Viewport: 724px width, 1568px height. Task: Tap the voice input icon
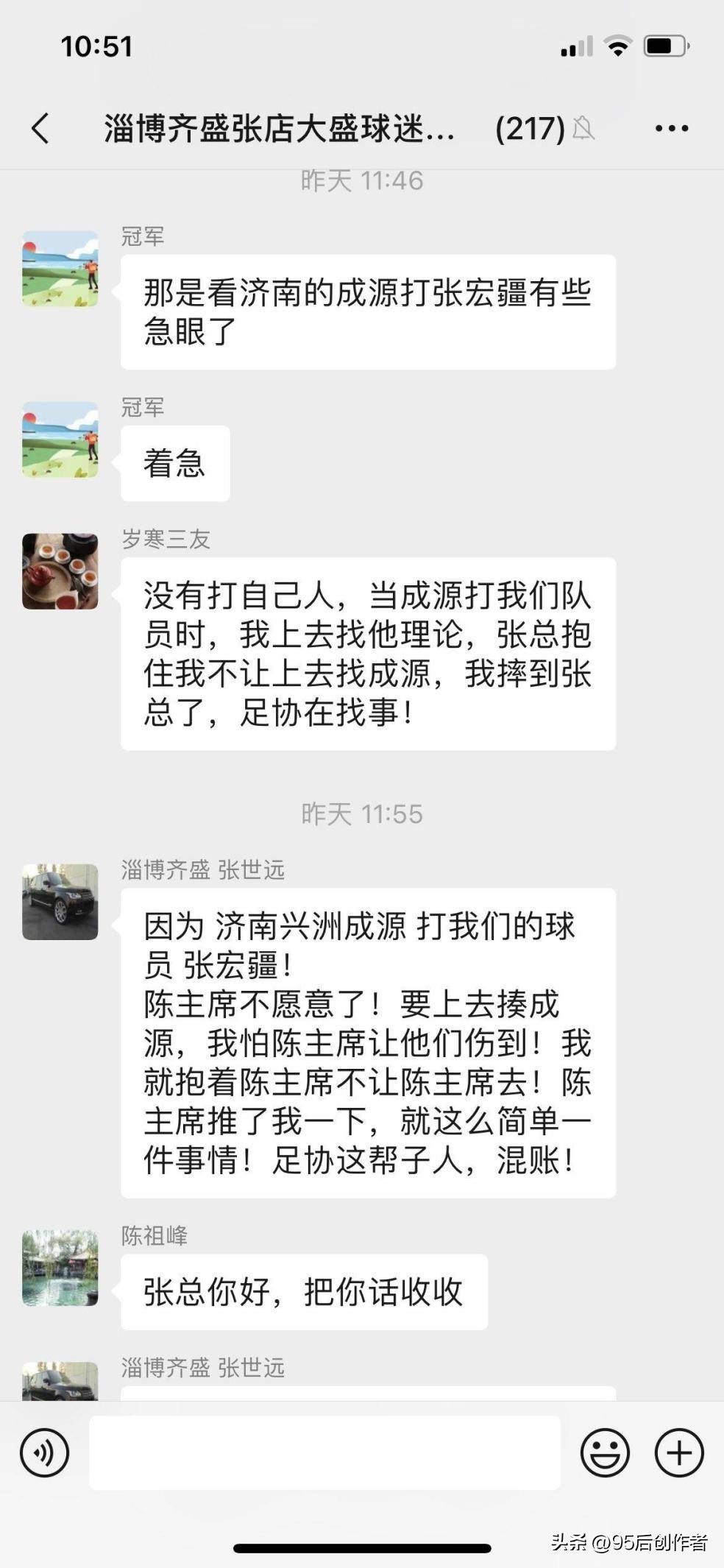46,1454
